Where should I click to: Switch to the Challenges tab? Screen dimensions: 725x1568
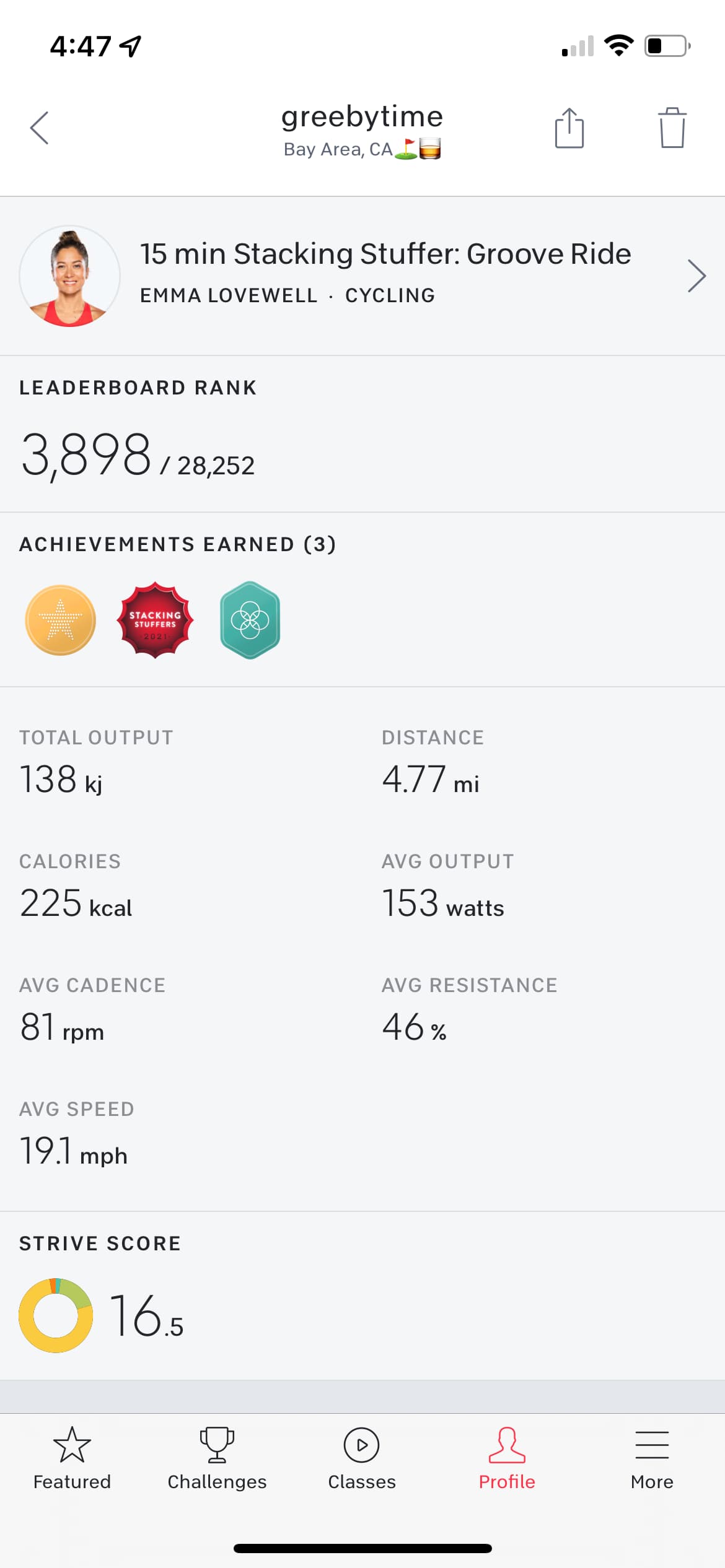click(x=217, y=1458)
